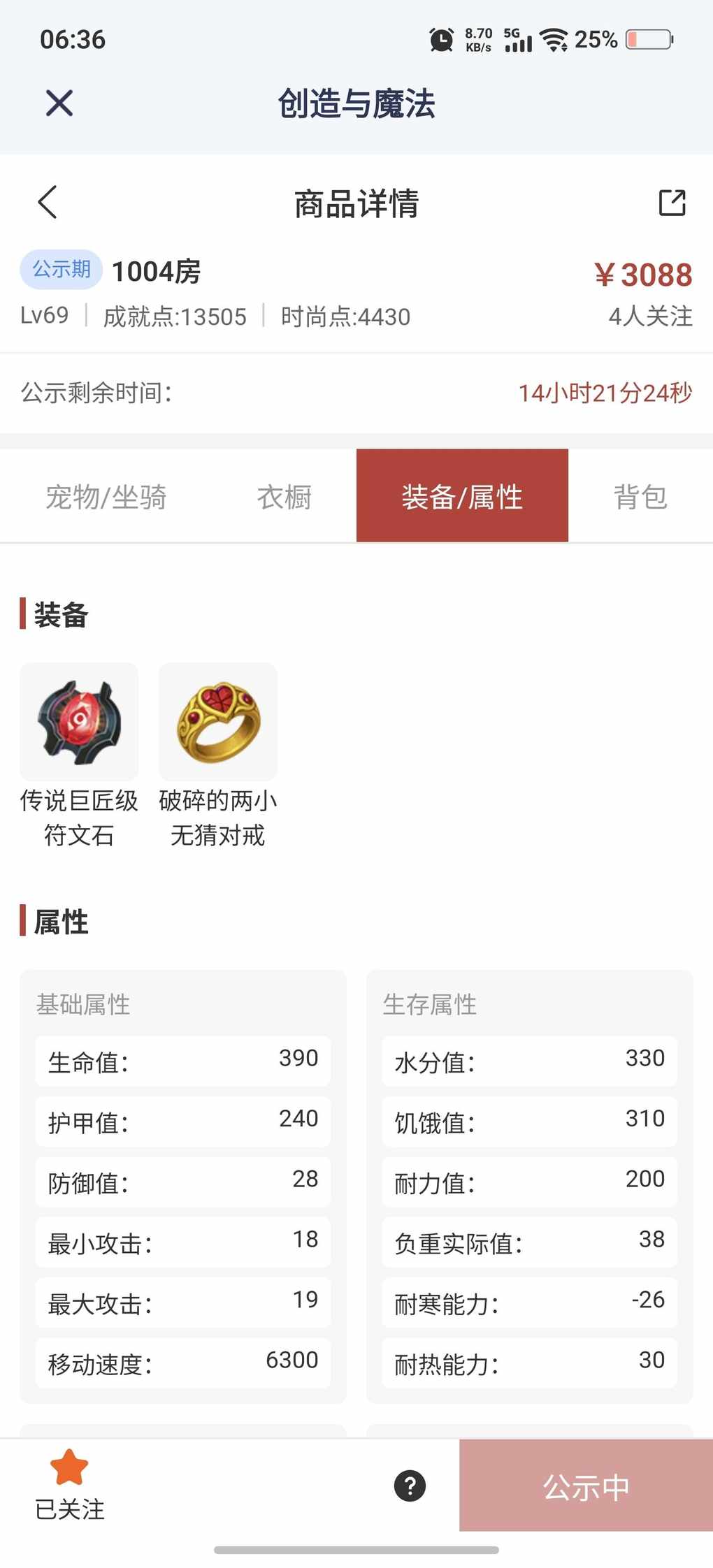Tap the 公示中 button
This screenshot has width=713, height=1568.
click(x=586, y=1486)
